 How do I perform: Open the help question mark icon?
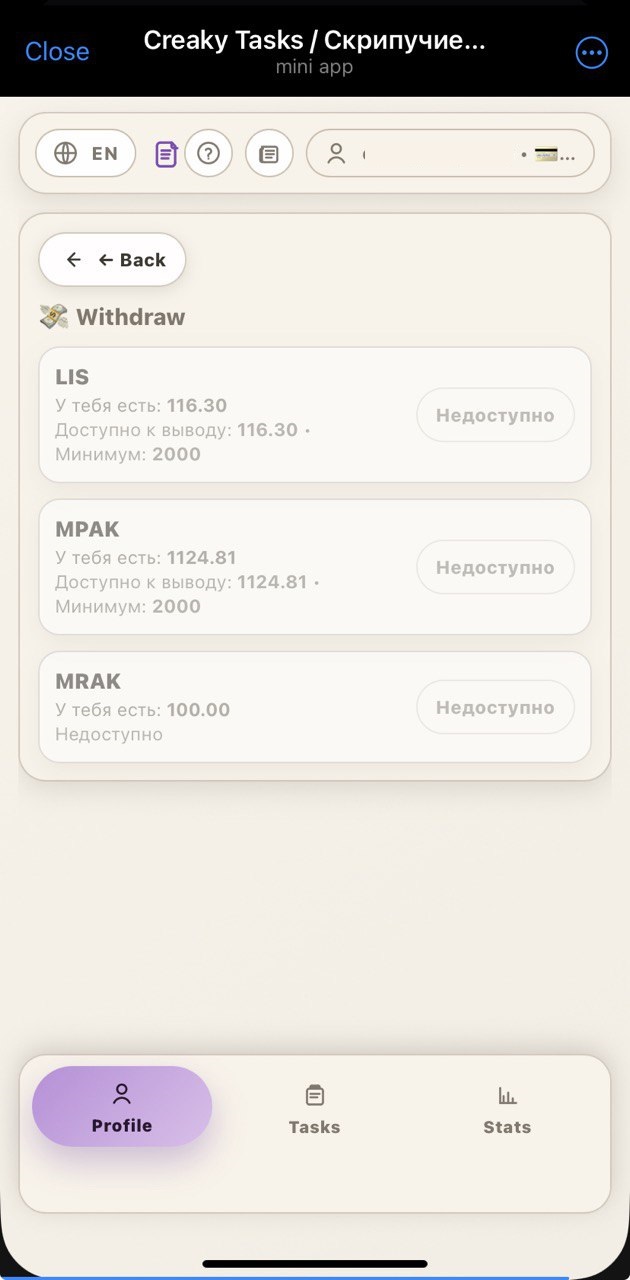tap(208, 154)
